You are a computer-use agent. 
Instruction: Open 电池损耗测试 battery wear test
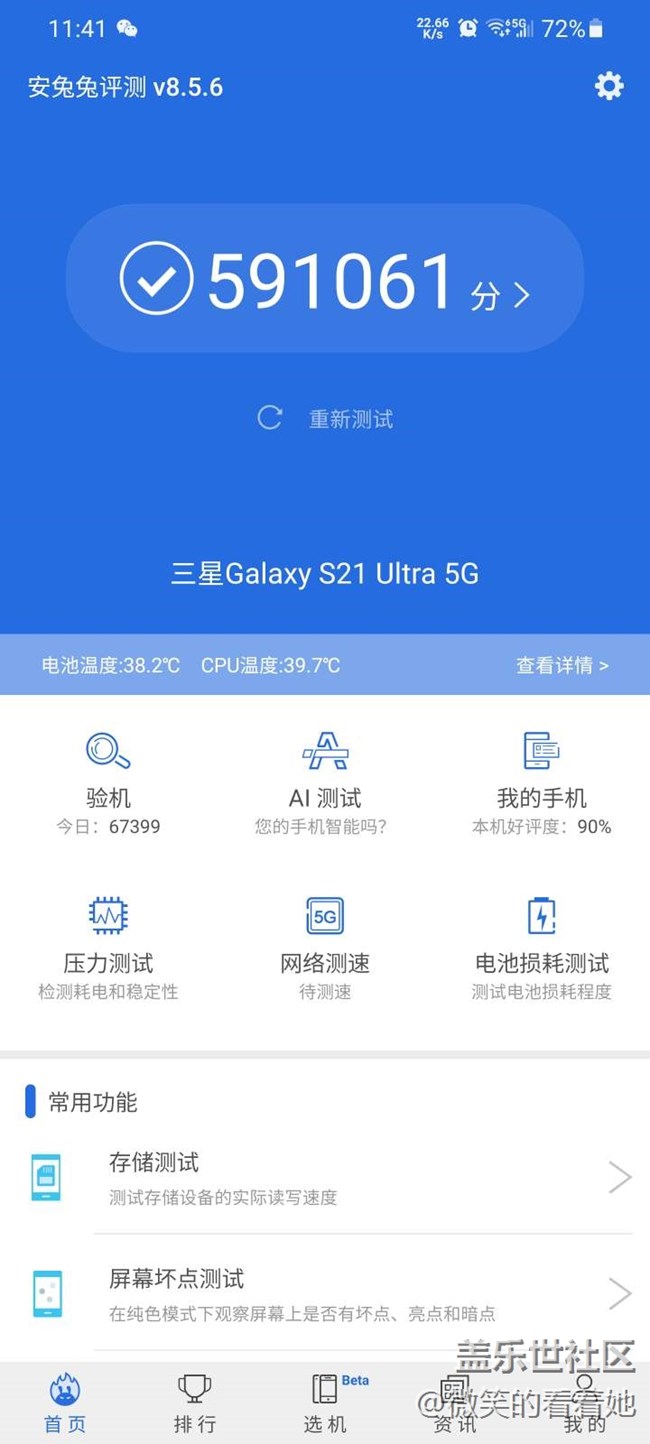tap(541, 948)
